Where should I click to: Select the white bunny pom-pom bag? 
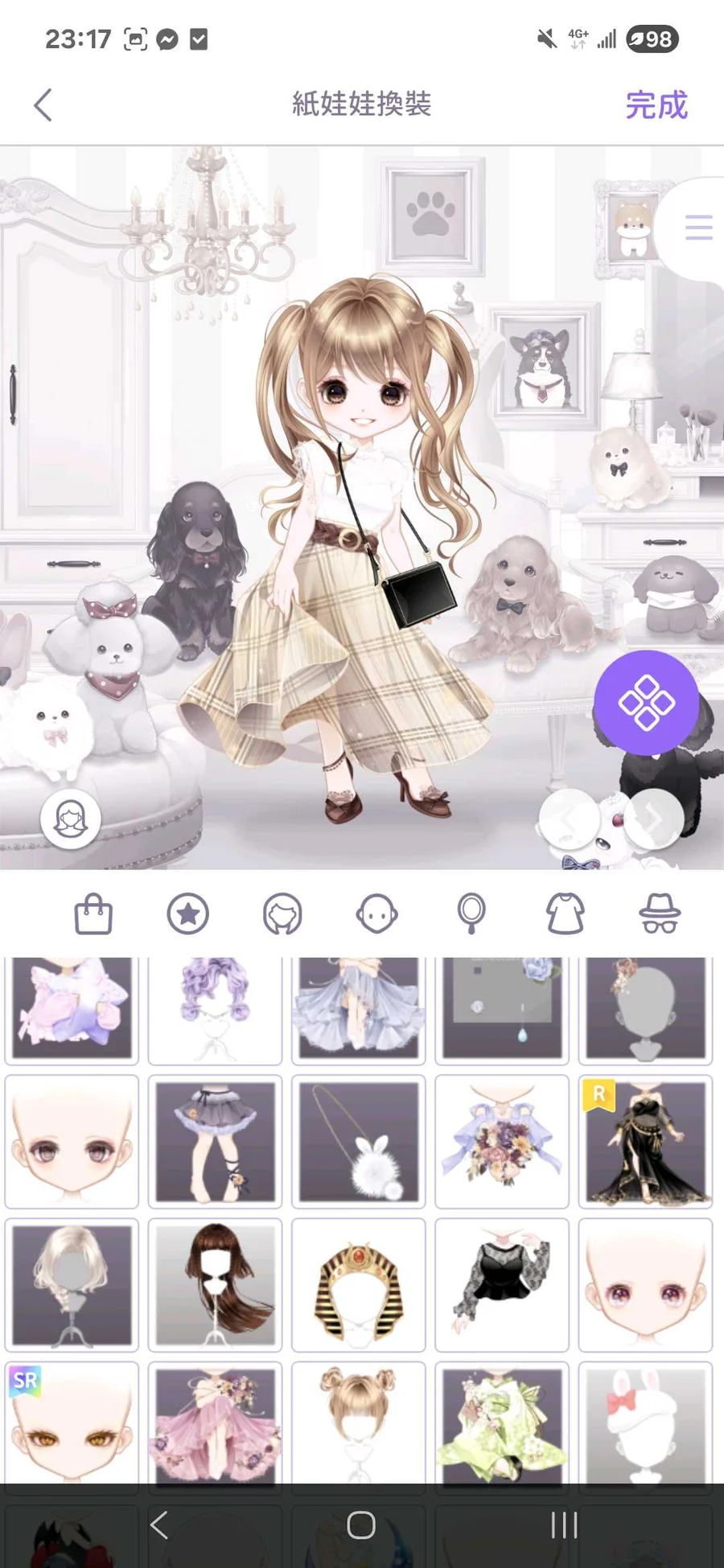pyautogui.click(x=359, y=1142)
